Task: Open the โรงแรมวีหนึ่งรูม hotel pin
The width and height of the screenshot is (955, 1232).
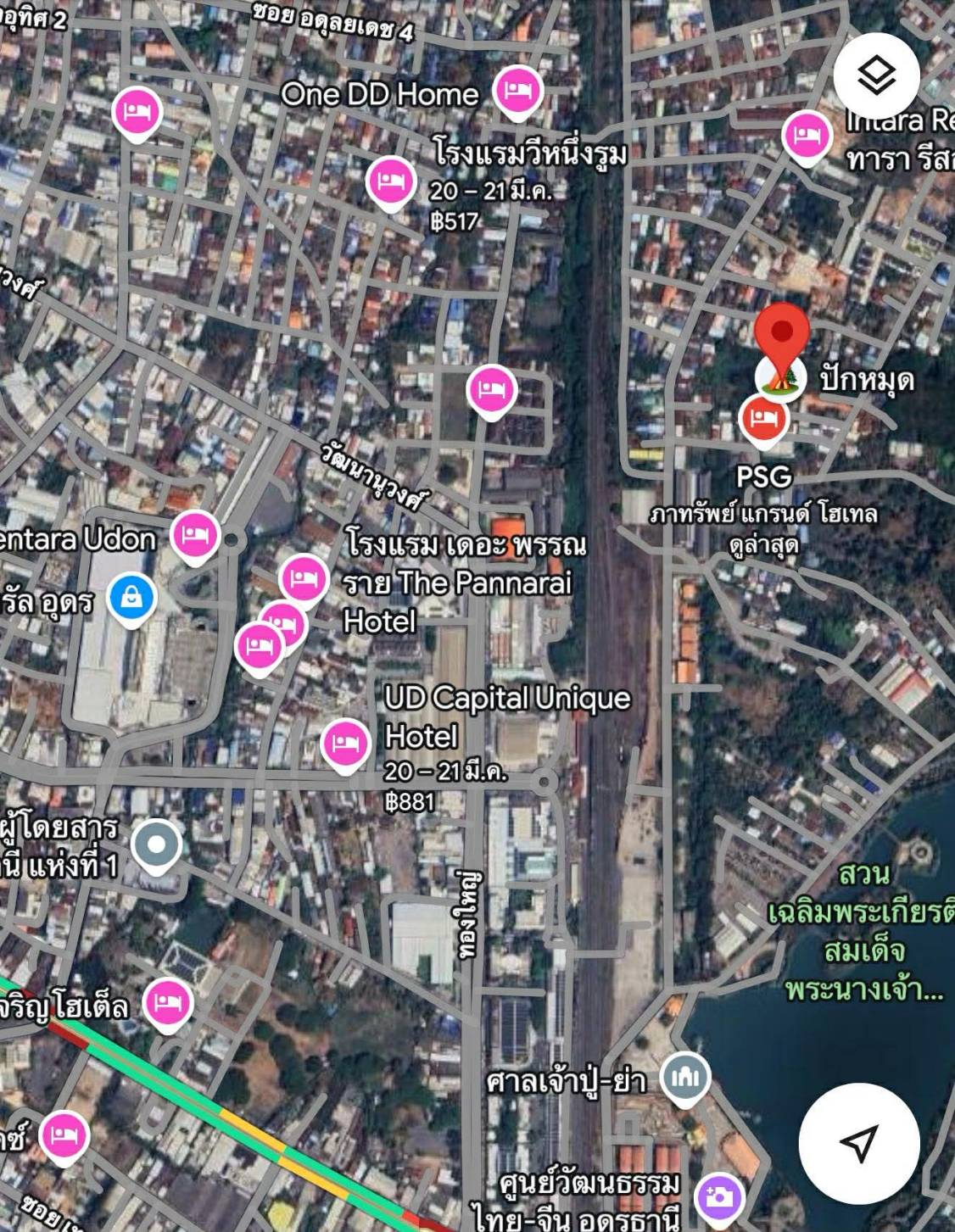Action: [x=390, y=181]
